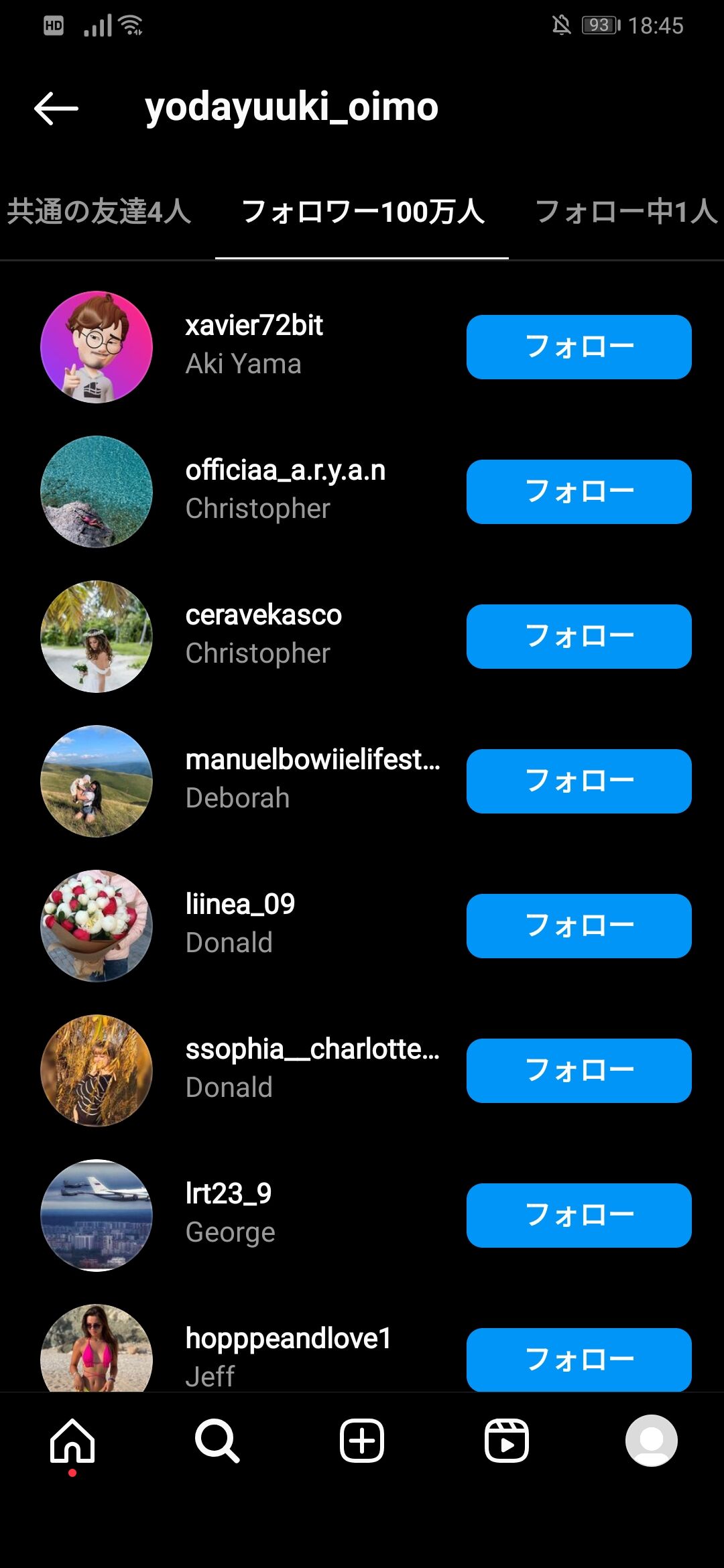Create a new post
Viewport: 724px width, 1568px height.
[362, 1441]
